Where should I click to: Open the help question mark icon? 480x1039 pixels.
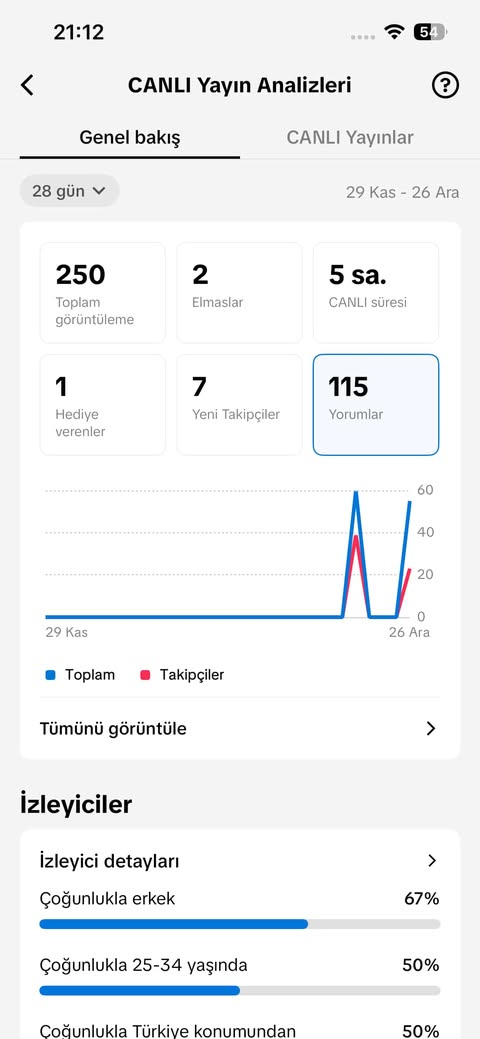pyautogui.click(x=445, y=85)
